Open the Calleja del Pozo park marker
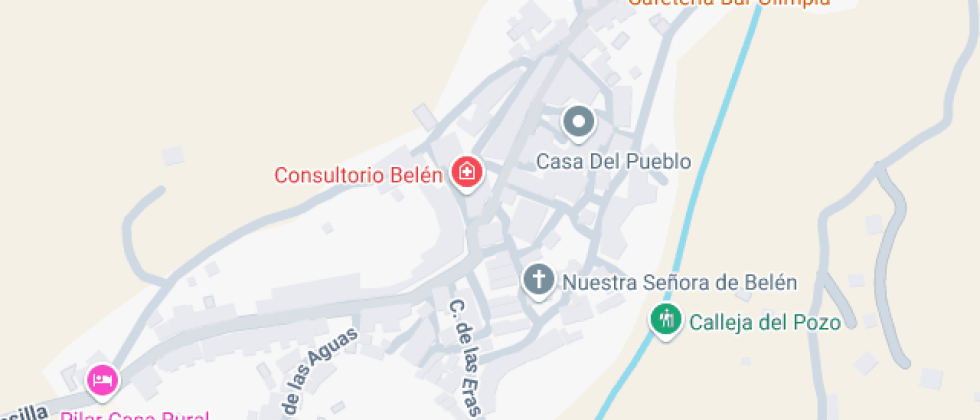This screenshot has height=420, width=980. click(666, 321)
